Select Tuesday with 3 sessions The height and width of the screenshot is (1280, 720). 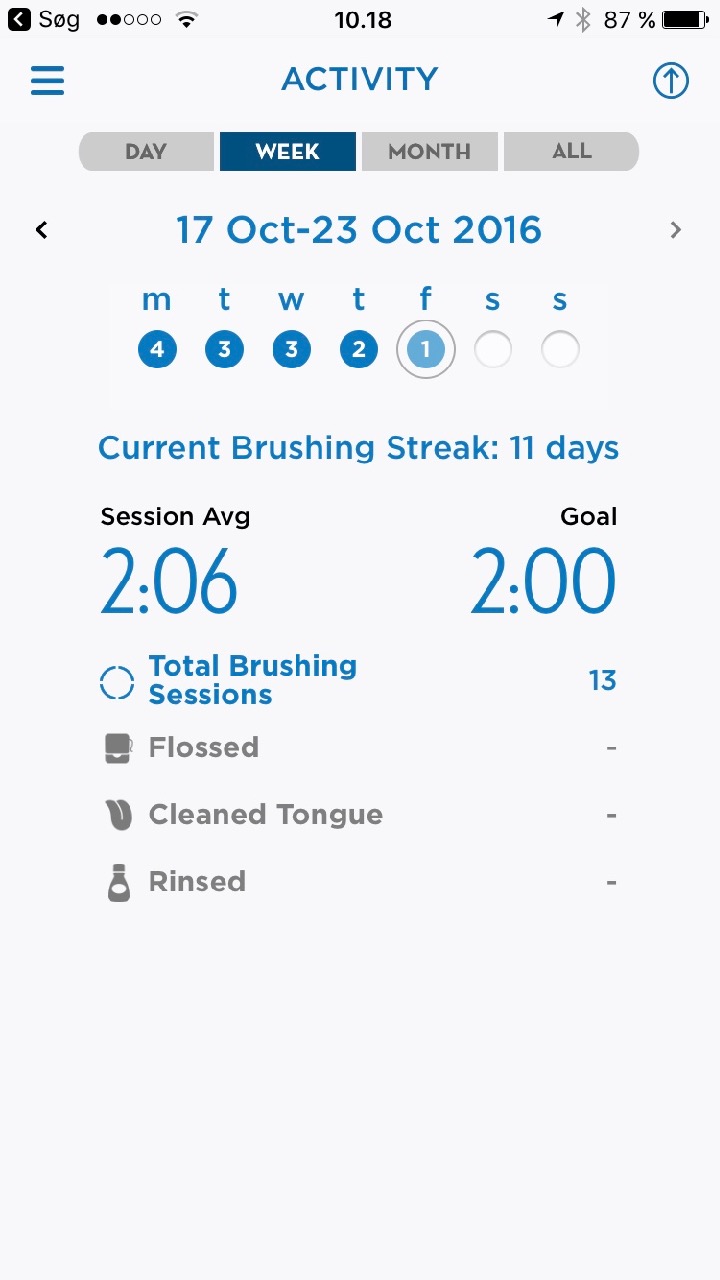pos(224,350)
